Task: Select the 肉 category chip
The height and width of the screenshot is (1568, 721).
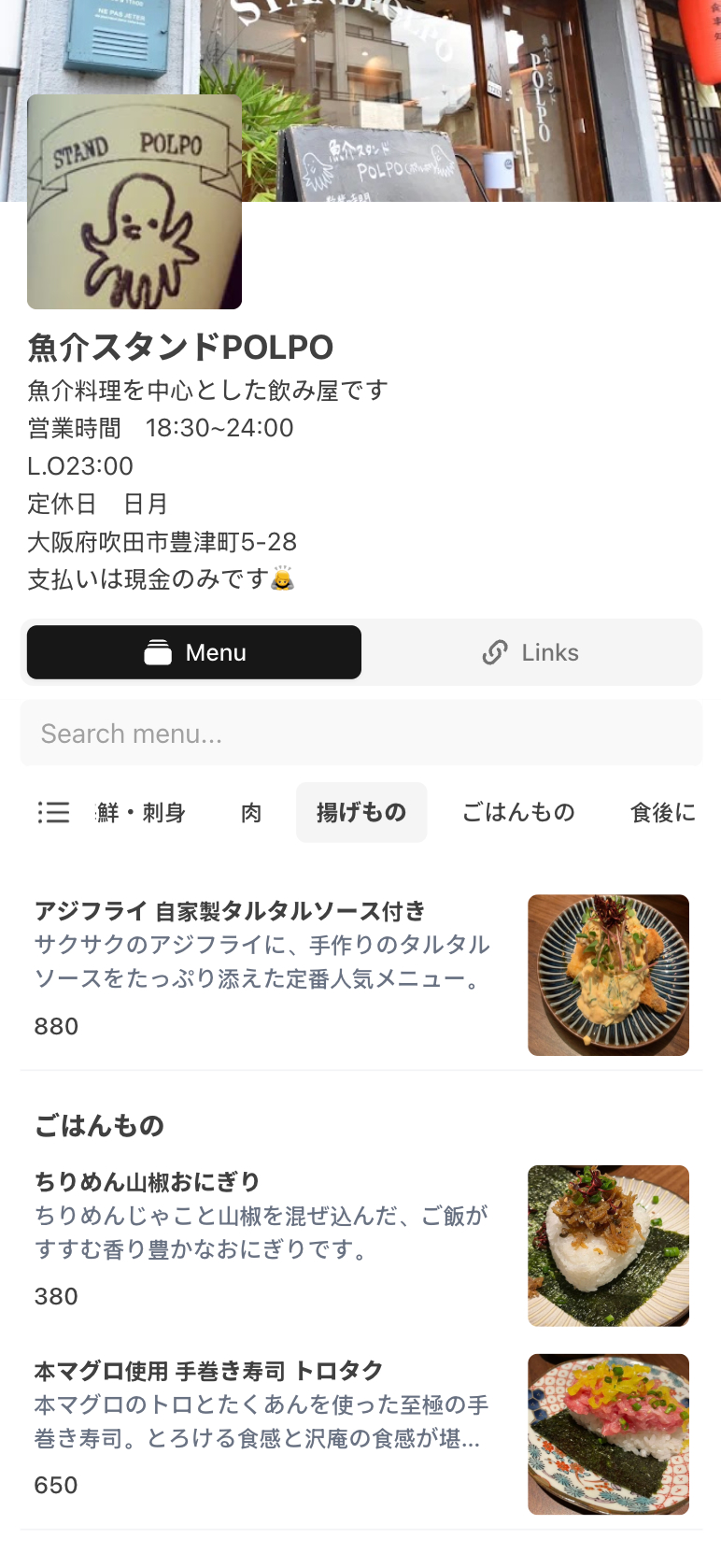Action: 251,813
